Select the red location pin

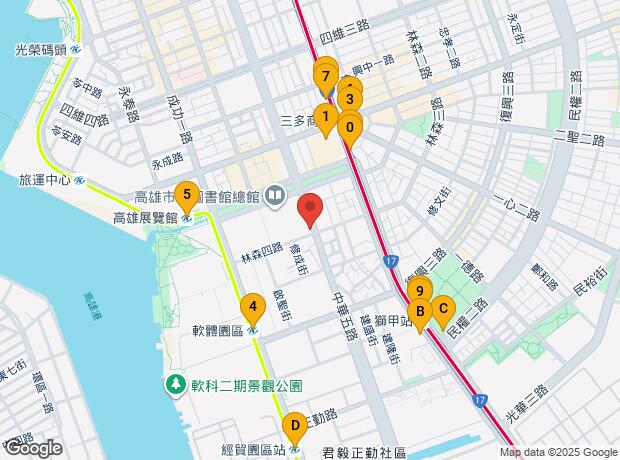pos(312,208)
